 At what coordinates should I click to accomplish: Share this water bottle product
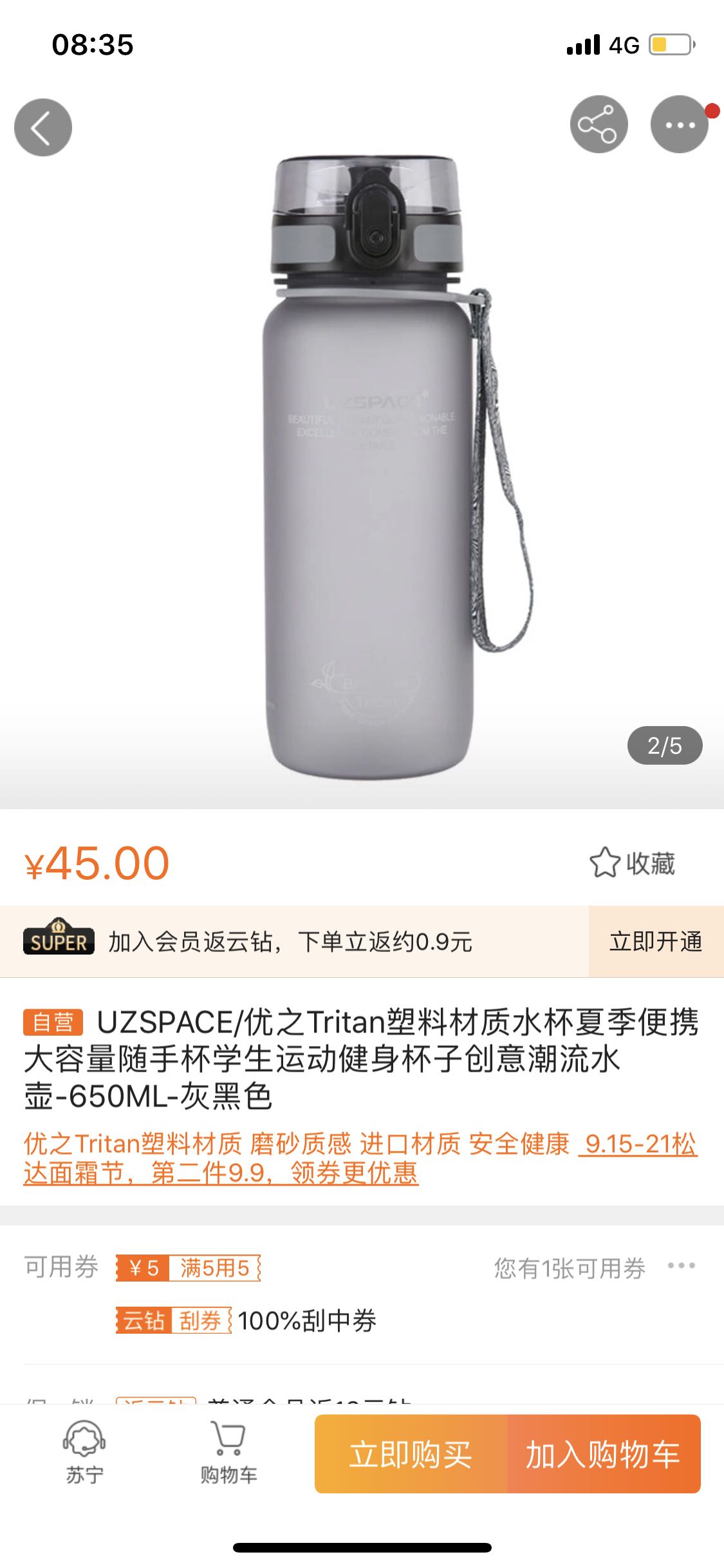pyautogui.click(x=599, y=125)
